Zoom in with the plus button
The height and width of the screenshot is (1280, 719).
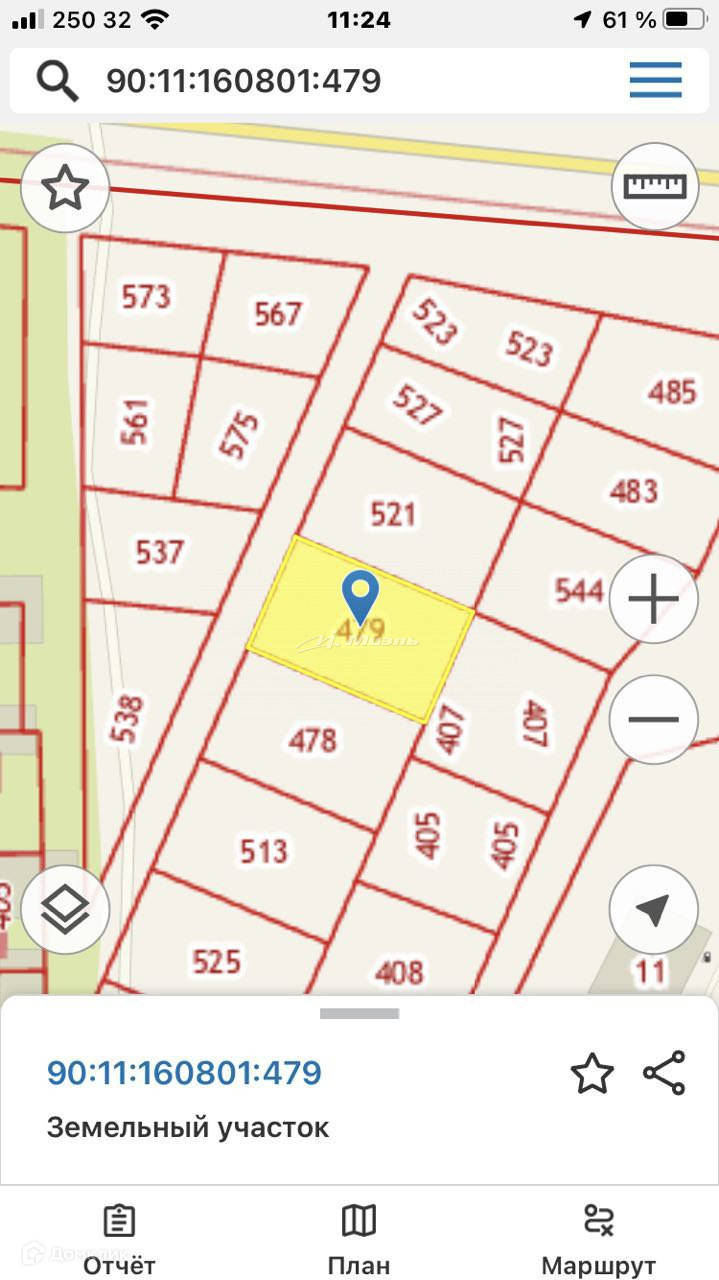point(653,599)
